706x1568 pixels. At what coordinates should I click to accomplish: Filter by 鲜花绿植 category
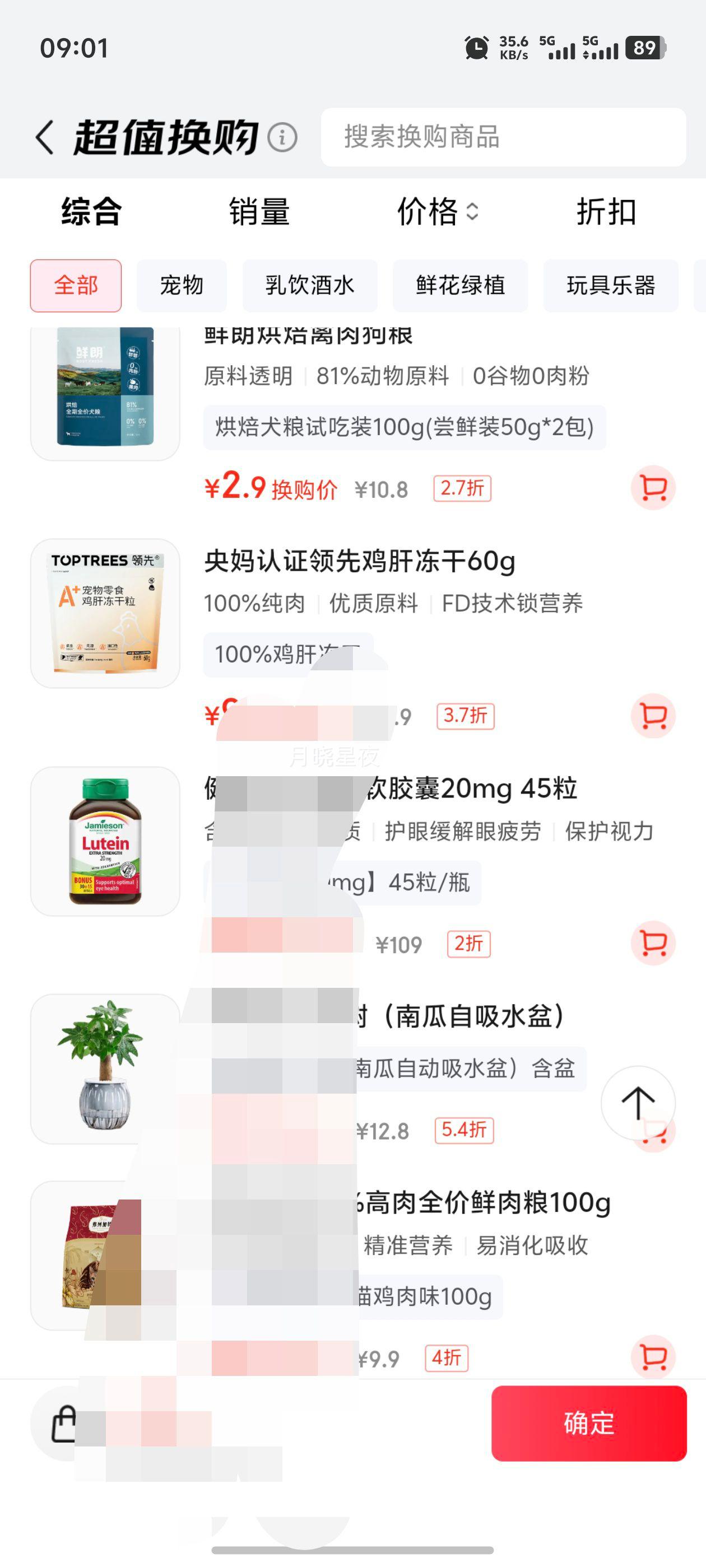[x=460, y=286]
